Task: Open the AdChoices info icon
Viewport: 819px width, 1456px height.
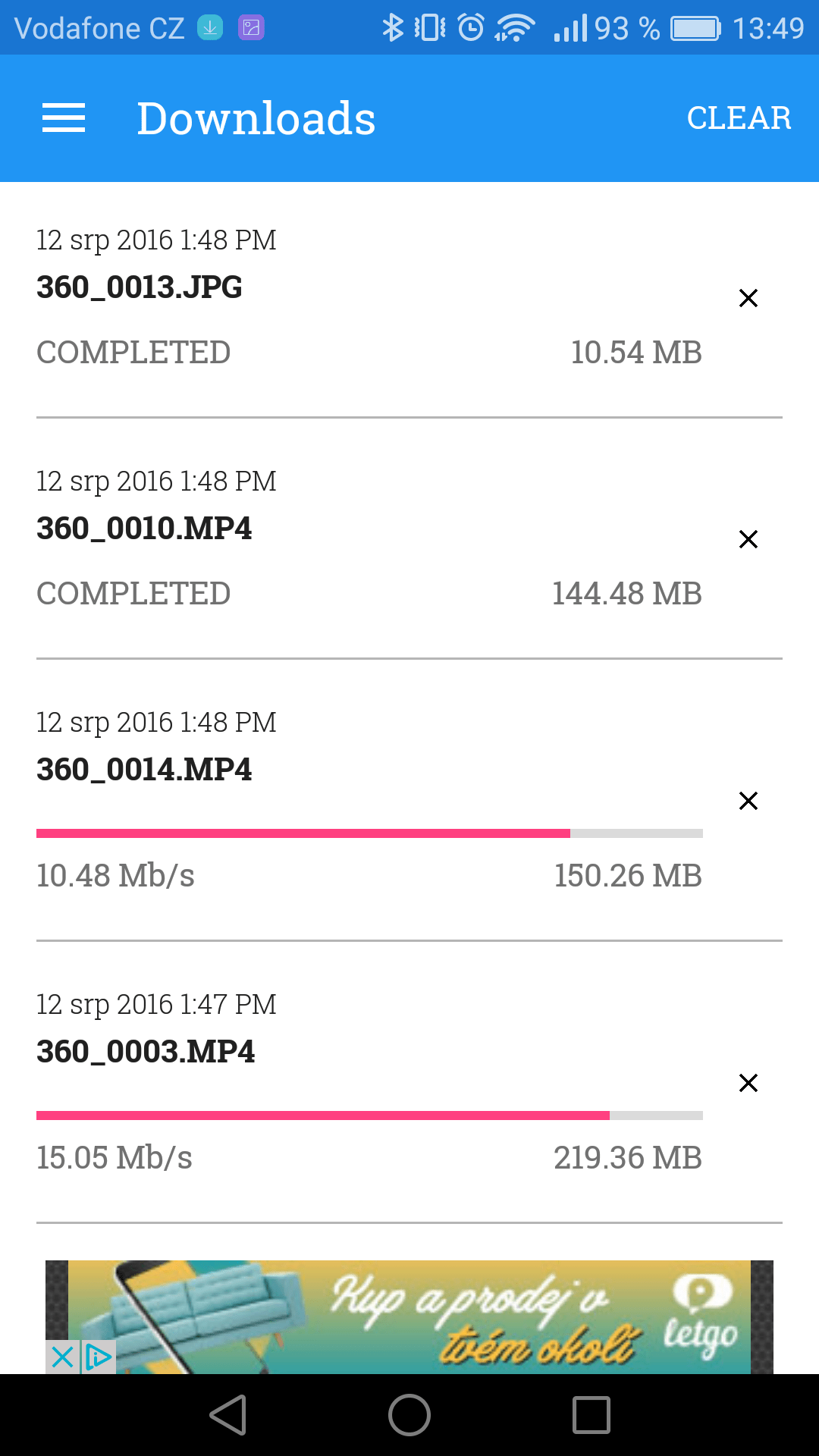Action: [99, 1357]
